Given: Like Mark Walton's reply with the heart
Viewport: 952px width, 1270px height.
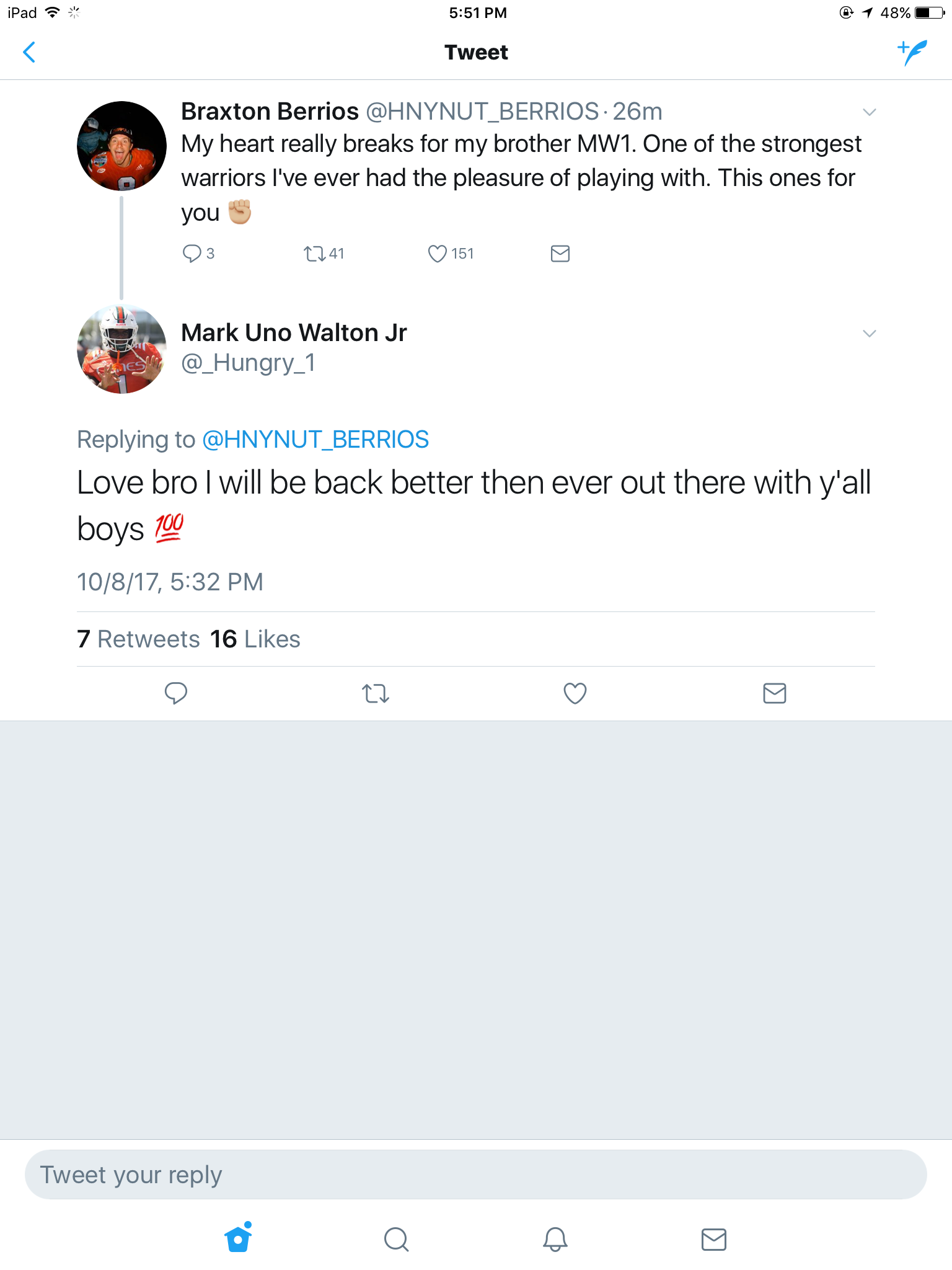Looking at the screenshot, I should click(575, 693).
